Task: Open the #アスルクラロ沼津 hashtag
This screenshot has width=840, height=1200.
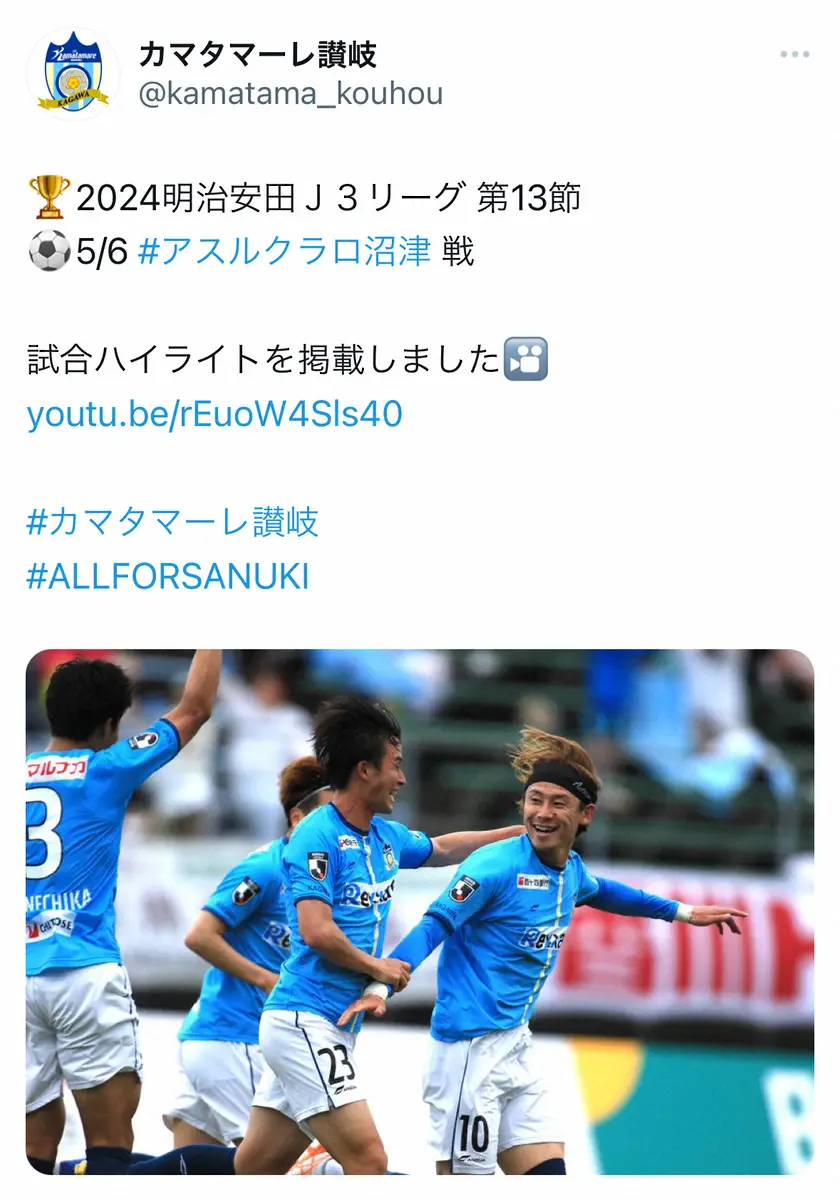Action: tap(284, 251)
